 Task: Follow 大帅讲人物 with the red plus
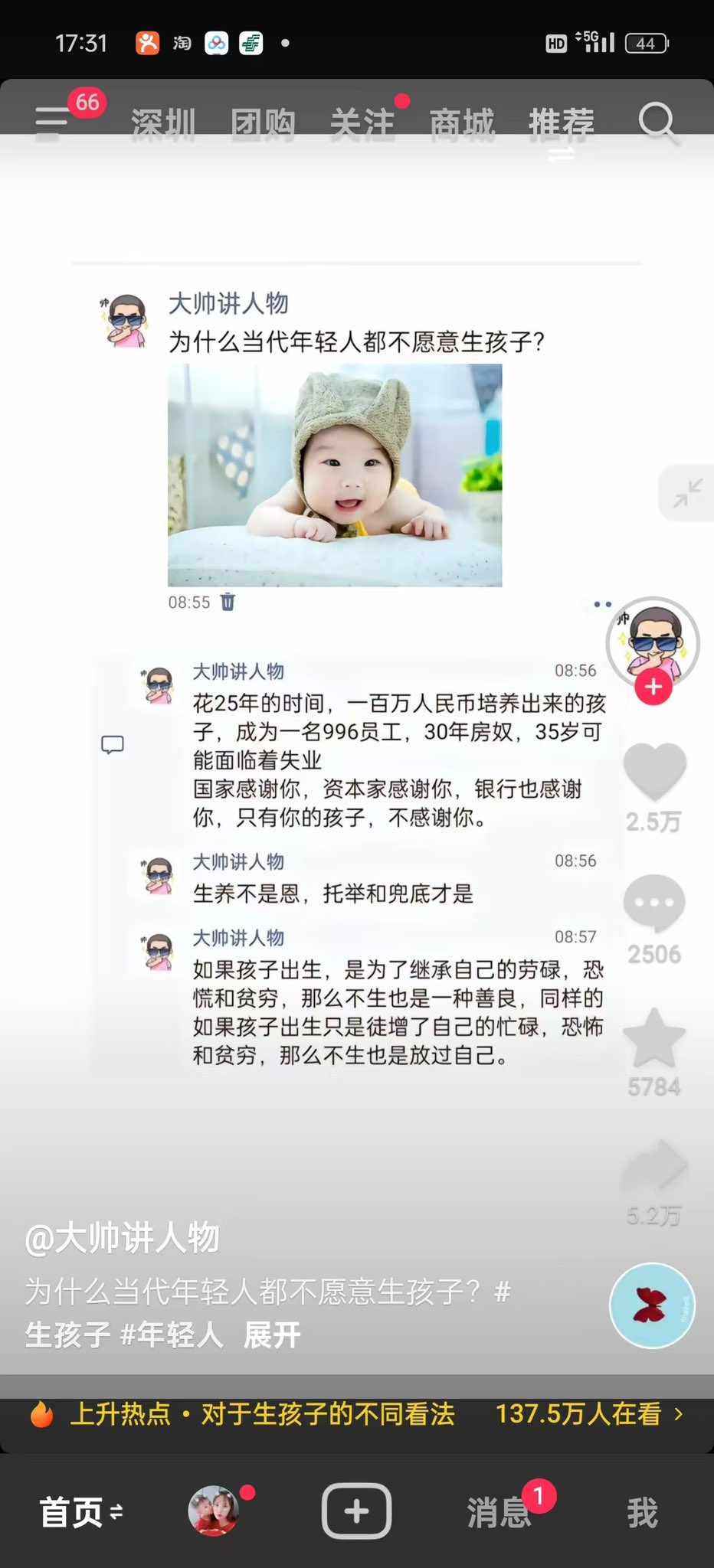[x=653, y=687]
